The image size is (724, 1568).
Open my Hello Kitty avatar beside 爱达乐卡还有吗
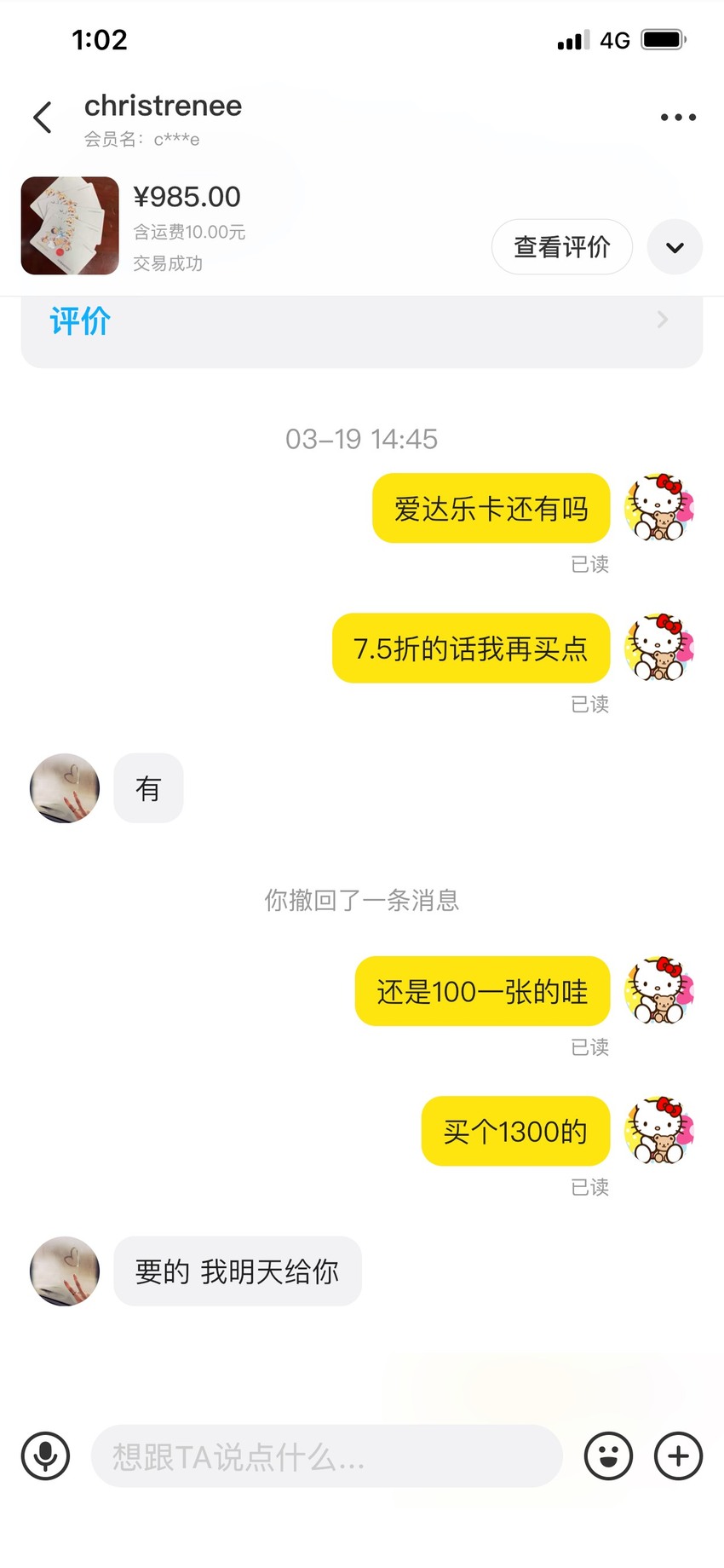(660, 508)
